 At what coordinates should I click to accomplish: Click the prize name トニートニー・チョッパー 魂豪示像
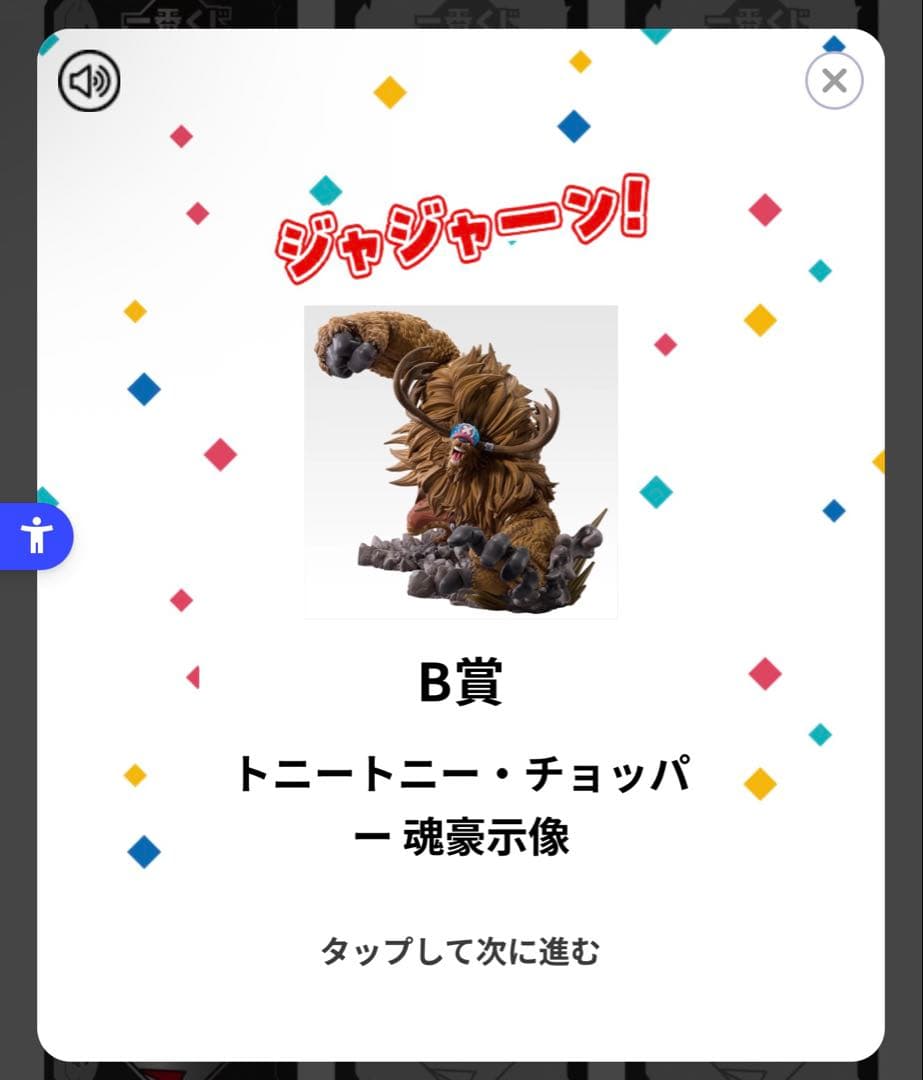tap(461, 805)
